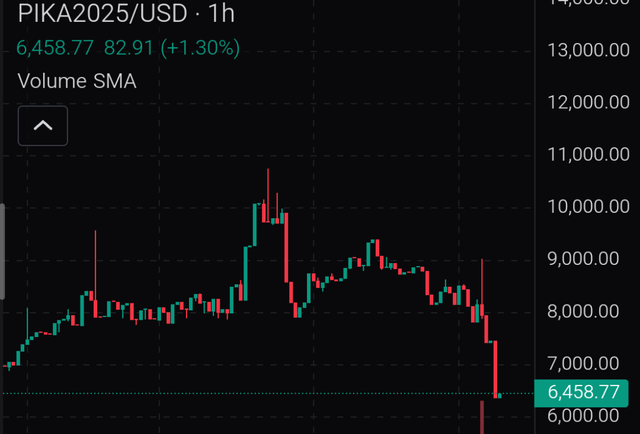This screenshot has width=640, height=434.
Task: Select the Volume SMA indicator legend
Action: (77, 82)
